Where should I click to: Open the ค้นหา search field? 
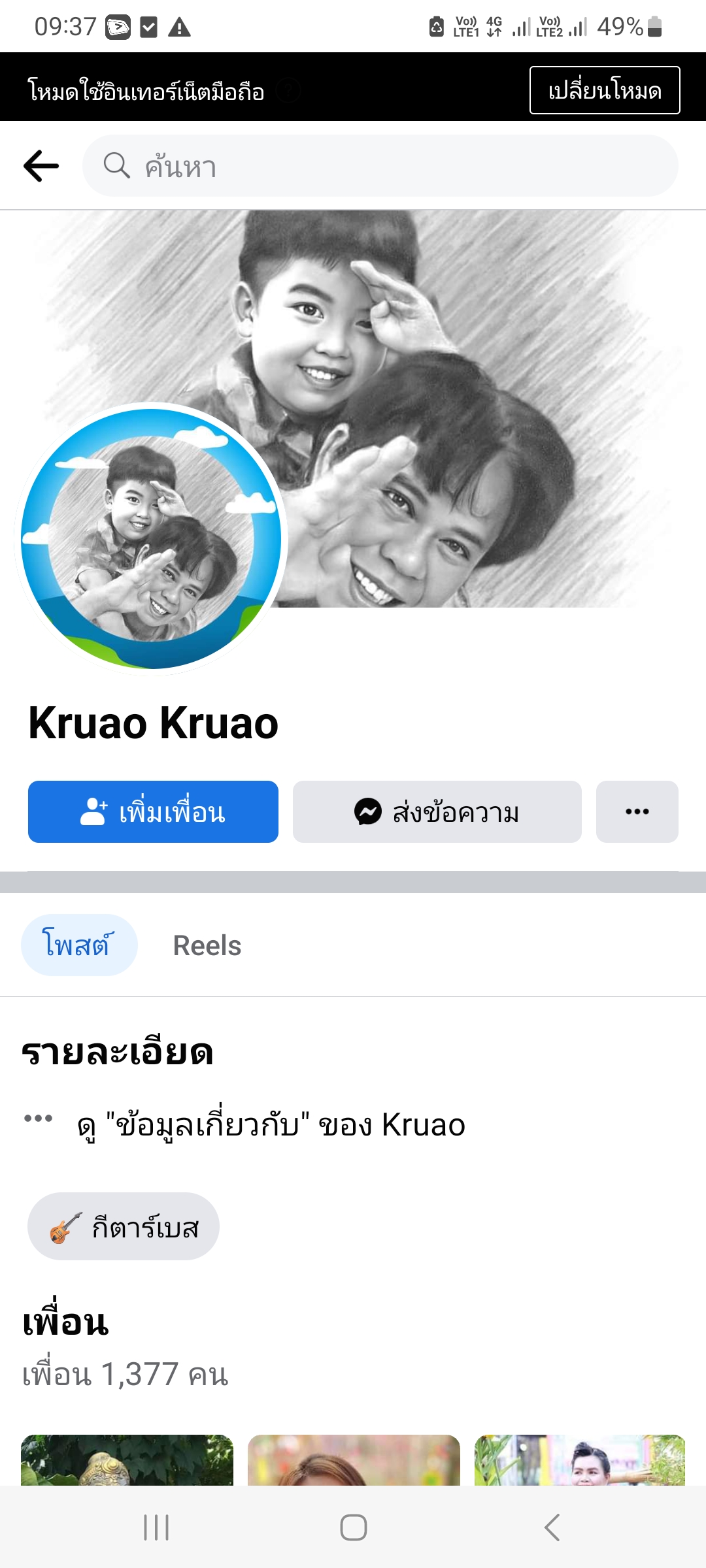coord(379,166)
